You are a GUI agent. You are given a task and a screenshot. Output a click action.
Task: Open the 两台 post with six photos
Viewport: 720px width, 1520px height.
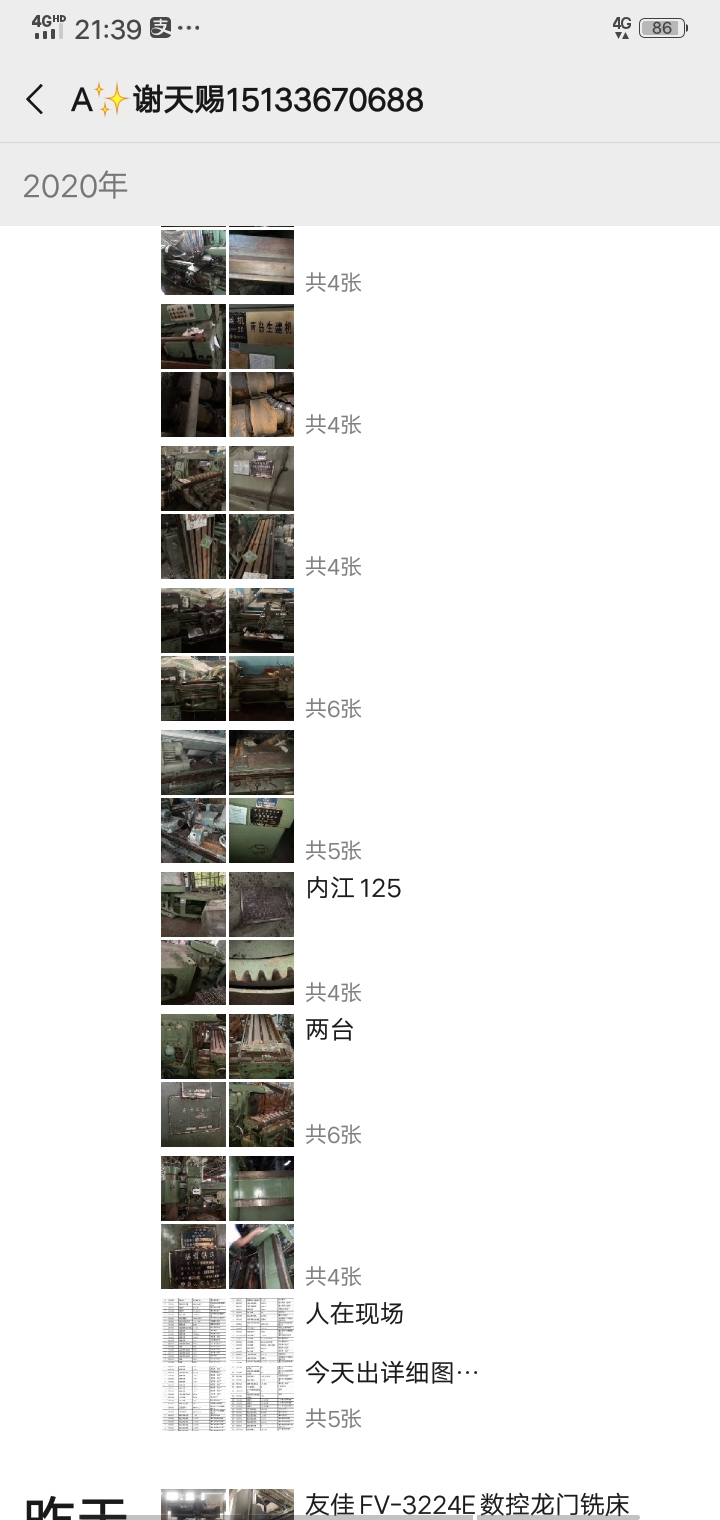tap(330, 1030)
